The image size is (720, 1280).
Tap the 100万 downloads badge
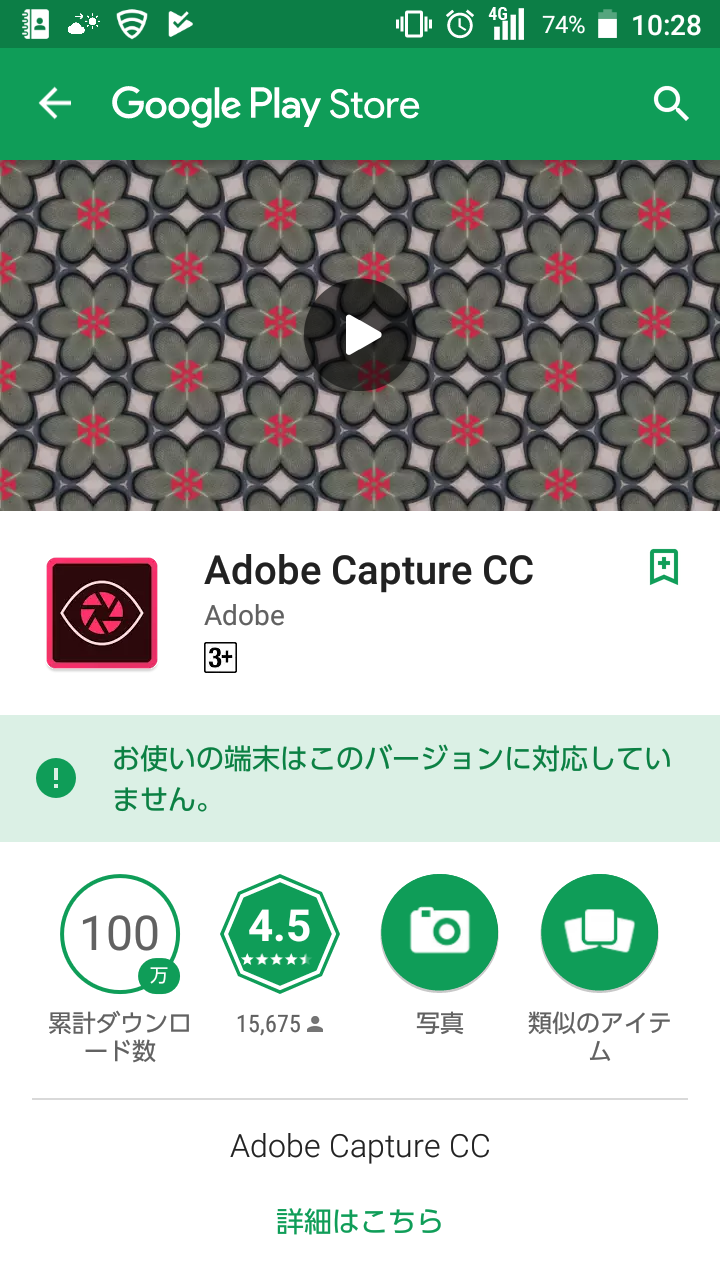click(x=120, y=933)
